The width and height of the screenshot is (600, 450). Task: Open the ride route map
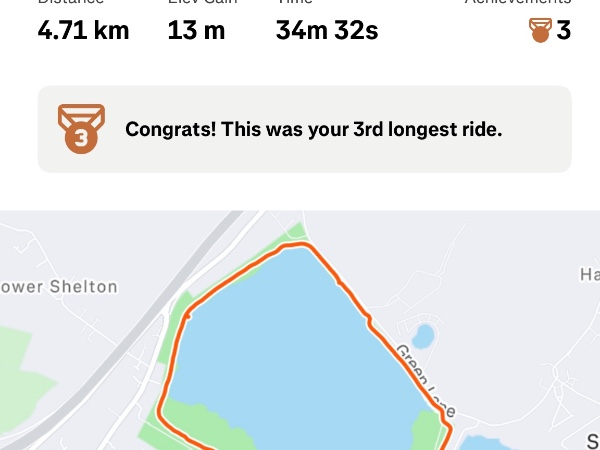(x=300, y=340)
